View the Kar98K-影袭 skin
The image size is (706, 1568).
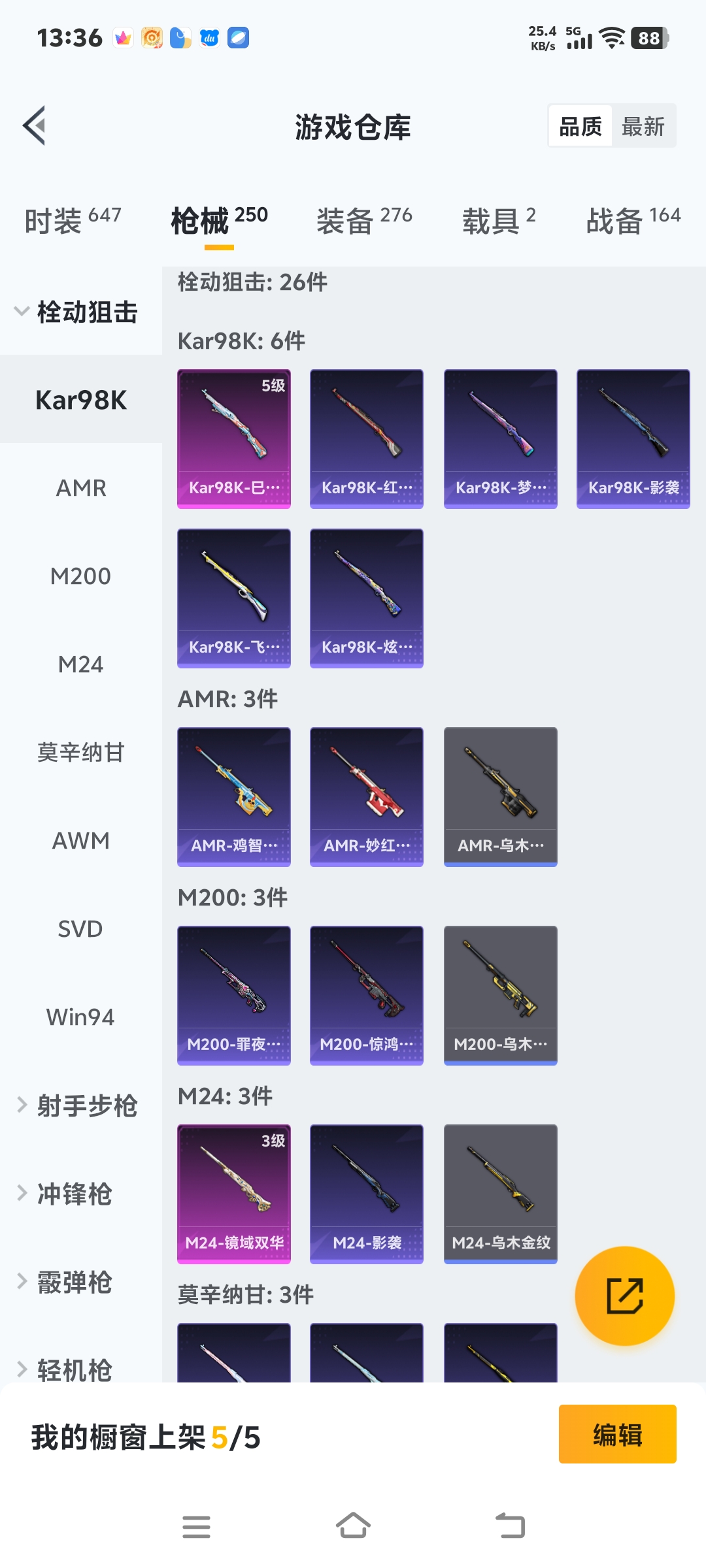(633, 438)
